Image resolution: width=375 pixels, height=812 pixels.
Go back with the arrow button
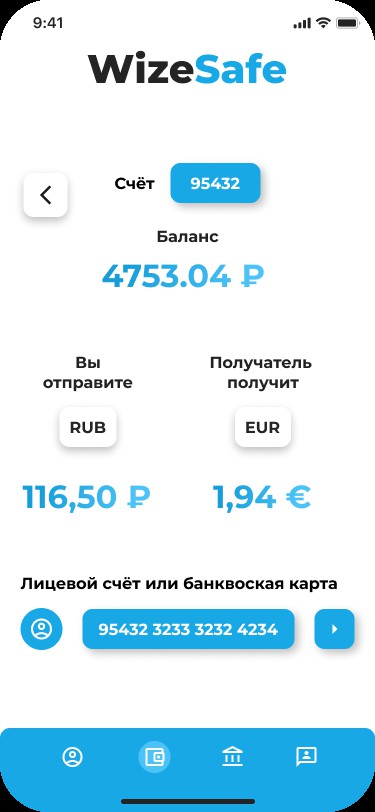click(x=46, y=195)
